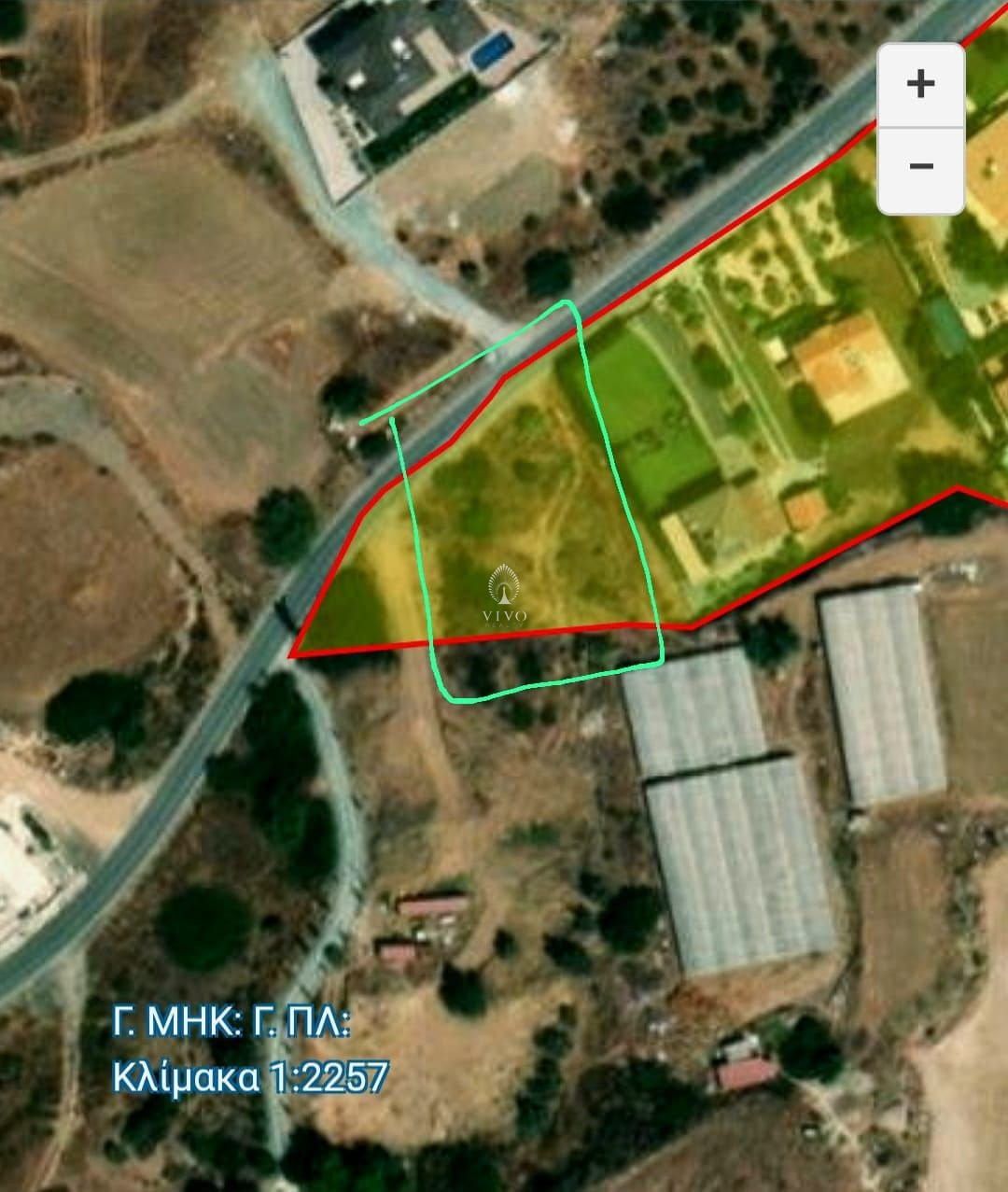Zoom in on the map
Viewport: 1008px width, 1192px height.
coord(920,85)
